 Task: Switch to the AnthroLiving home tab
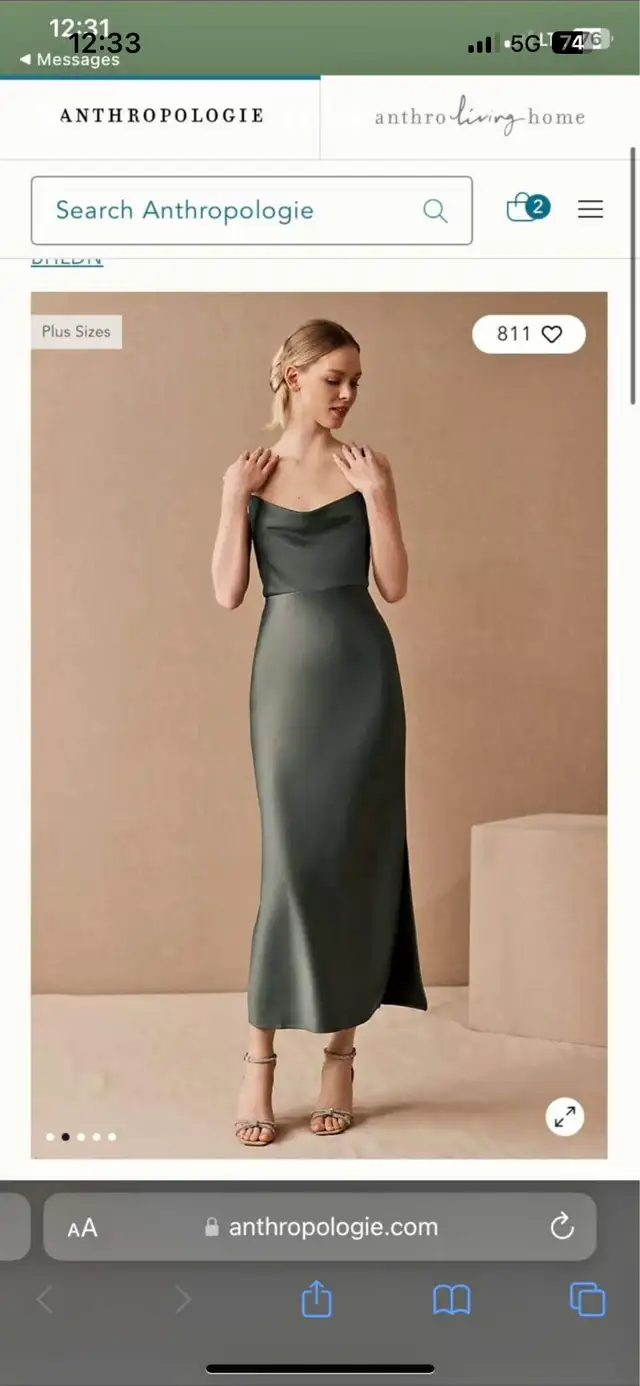[480, 117]
